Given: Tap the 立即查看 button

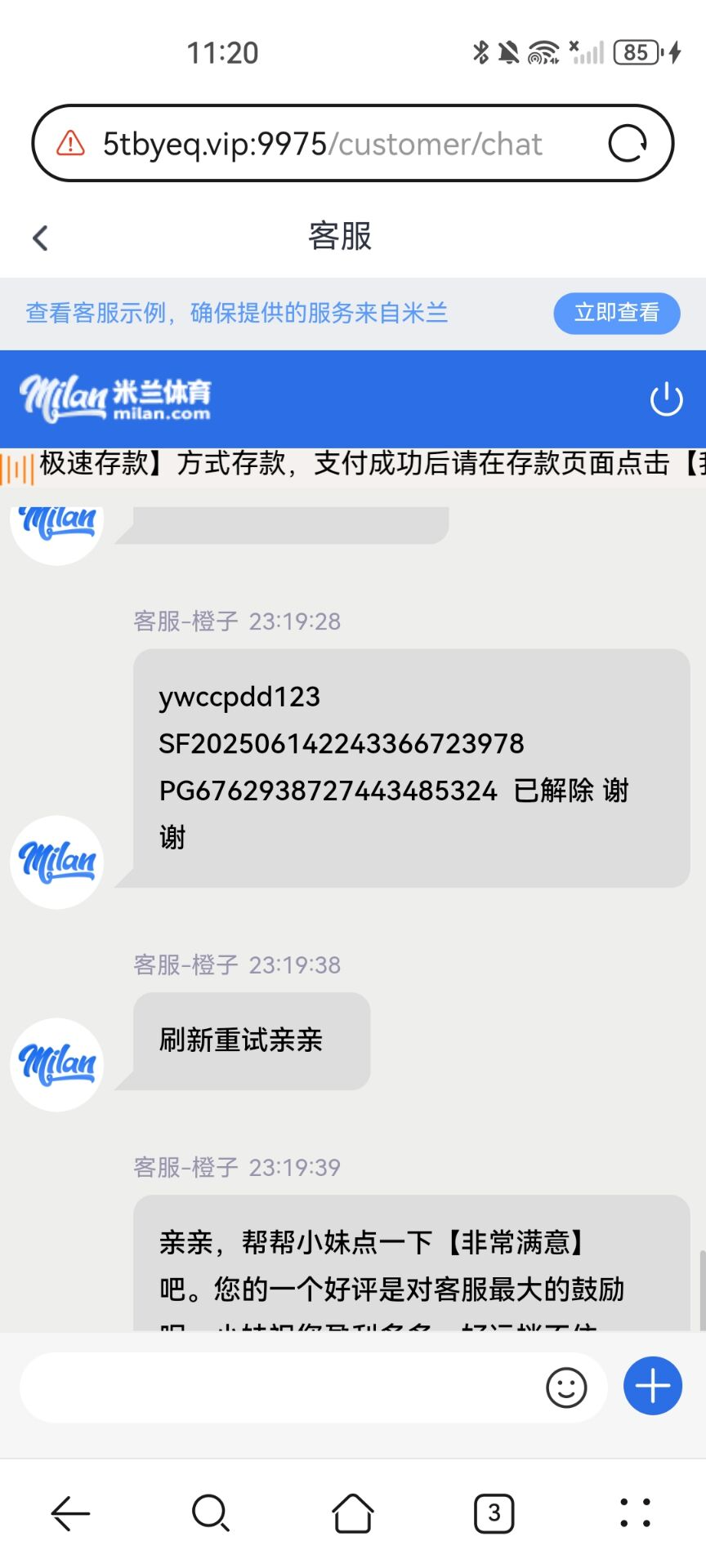Looking at the screenshot, I should (616, 313).
